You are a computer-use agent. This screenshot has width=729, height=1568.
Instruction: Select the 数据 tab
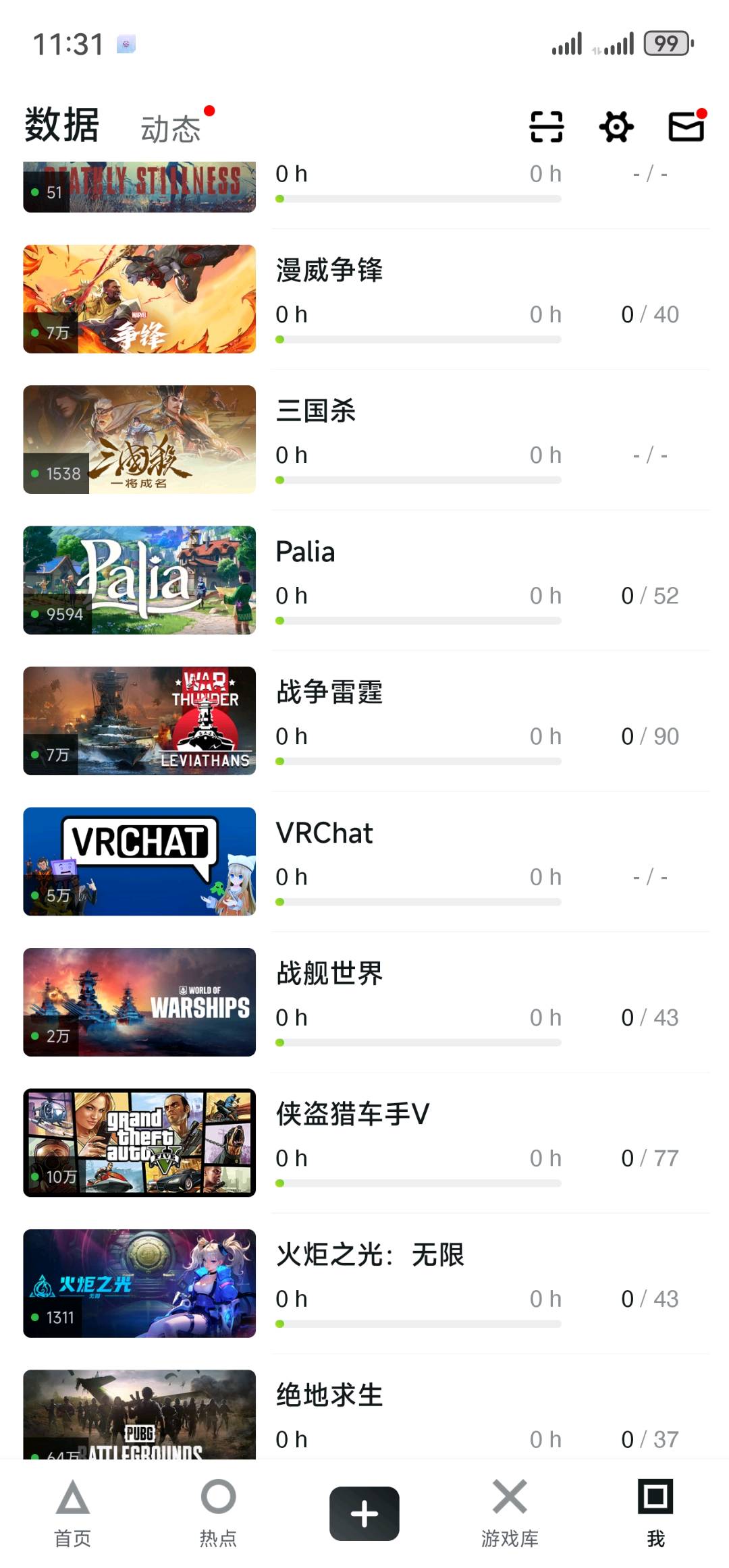(x=62, y=125)
